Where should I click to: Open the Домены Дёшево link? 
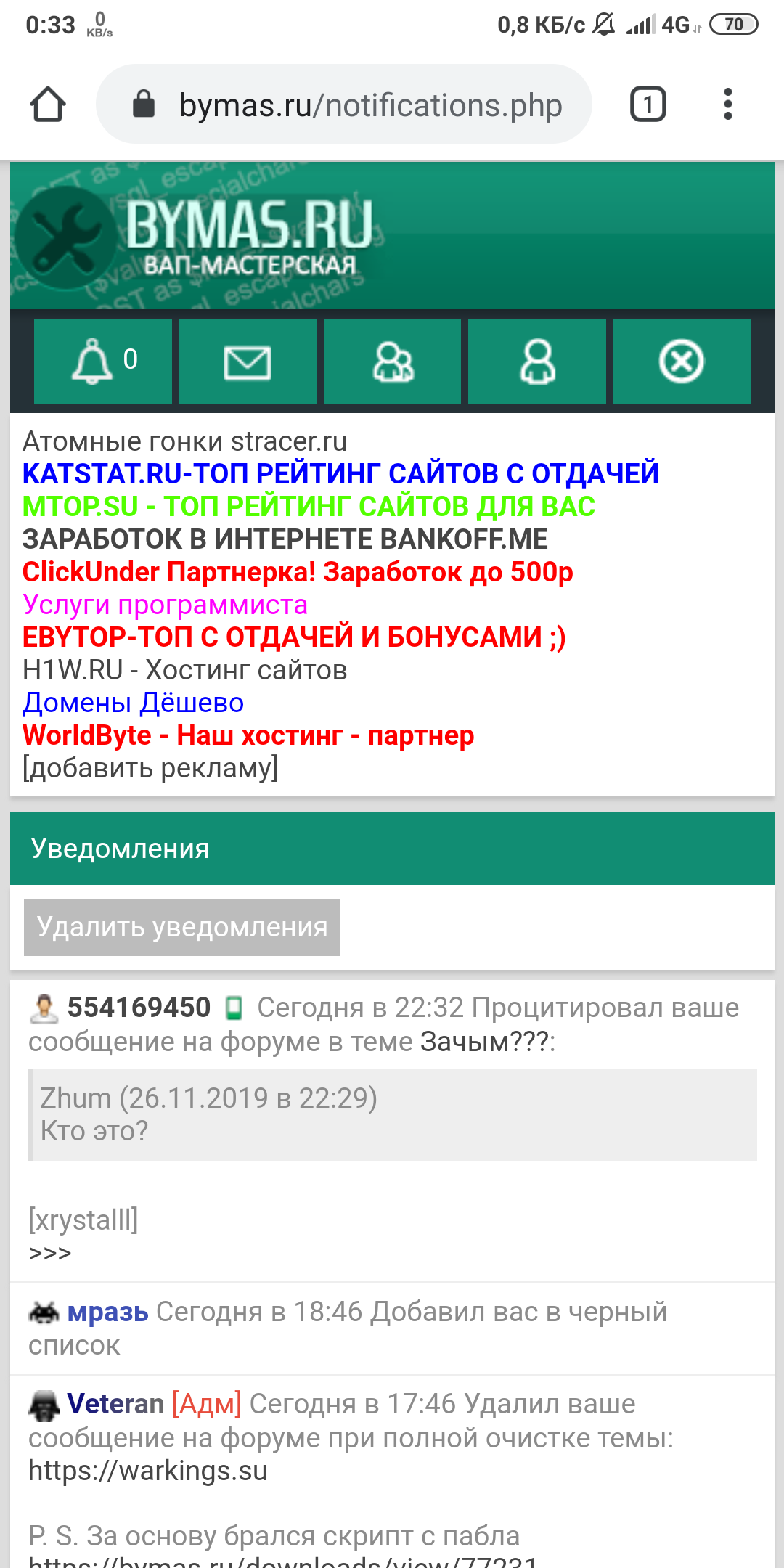pyautogui.click(x=133, y=703)
